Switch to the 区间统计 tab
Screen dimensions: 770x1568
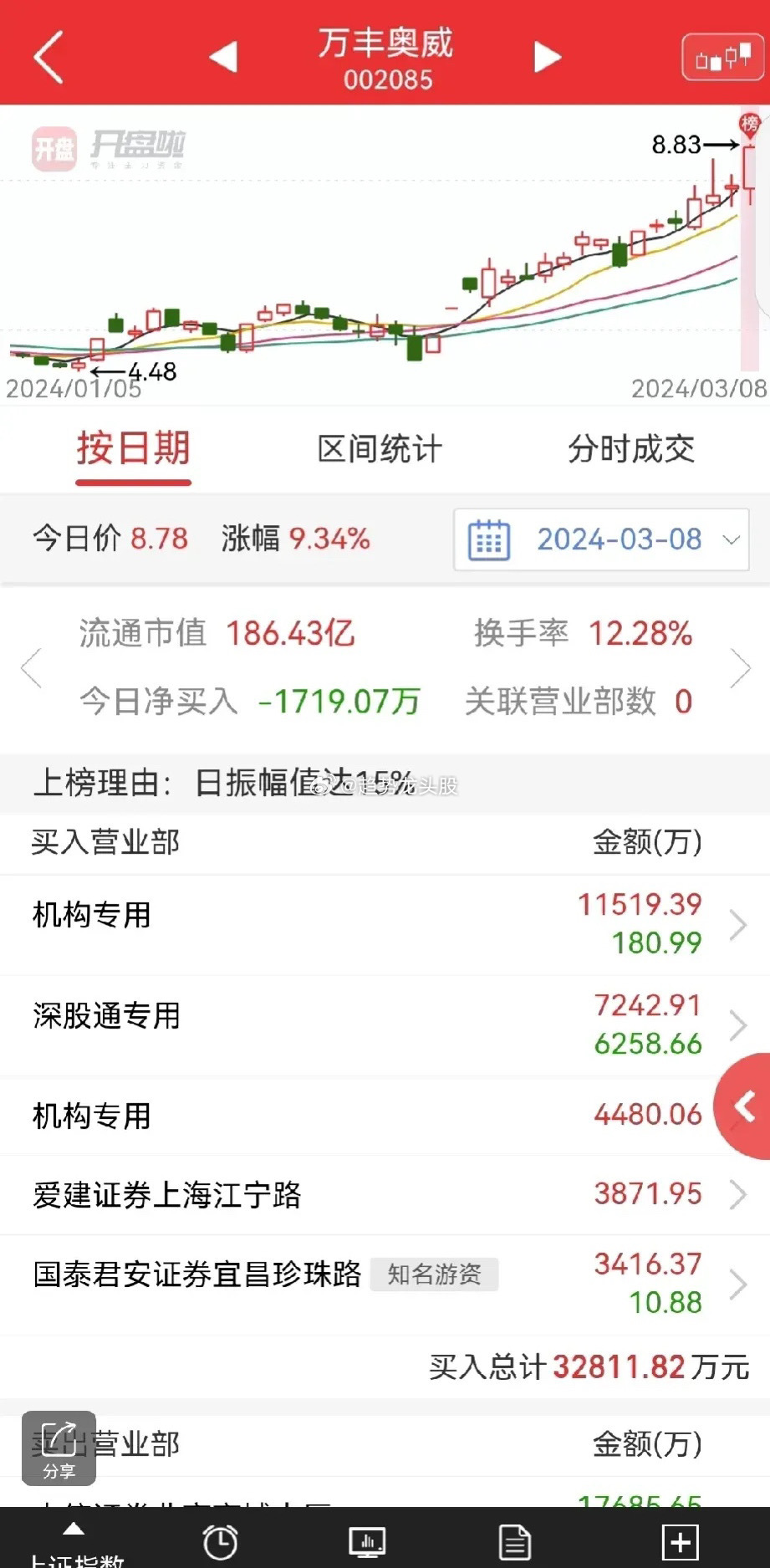[x=380, y=449]
